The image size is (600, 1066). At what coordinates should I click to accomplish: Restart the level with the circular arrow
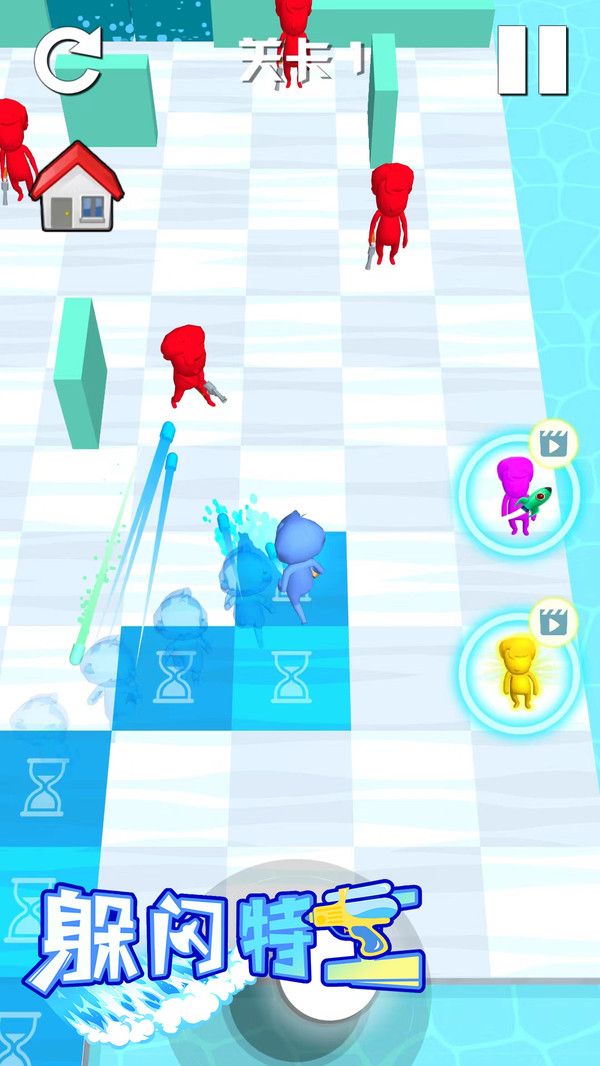pyautogui.click(x=67, y=60)
